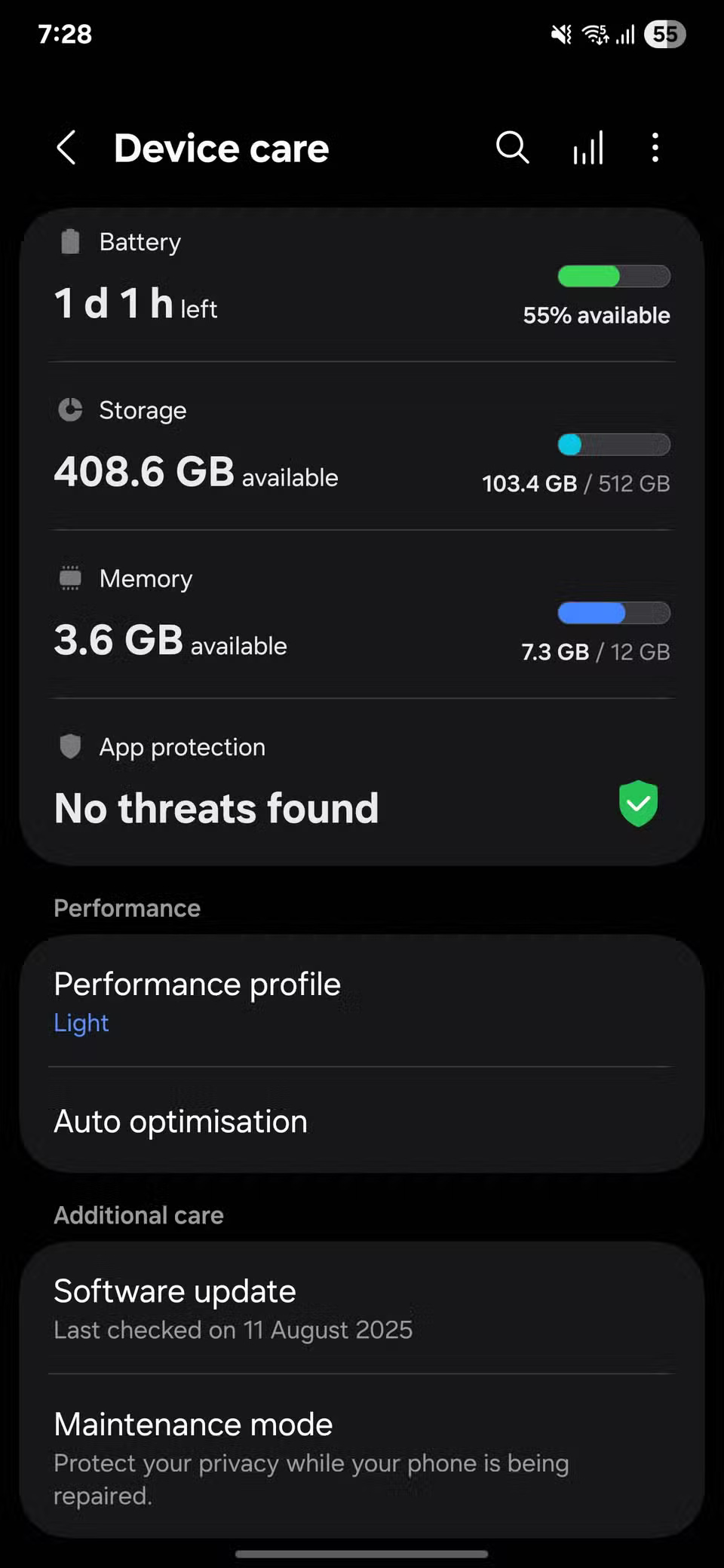Open the usage statistics bar-chart icon
Viewport: 724px width, 1568px height.
coord(587,148)
